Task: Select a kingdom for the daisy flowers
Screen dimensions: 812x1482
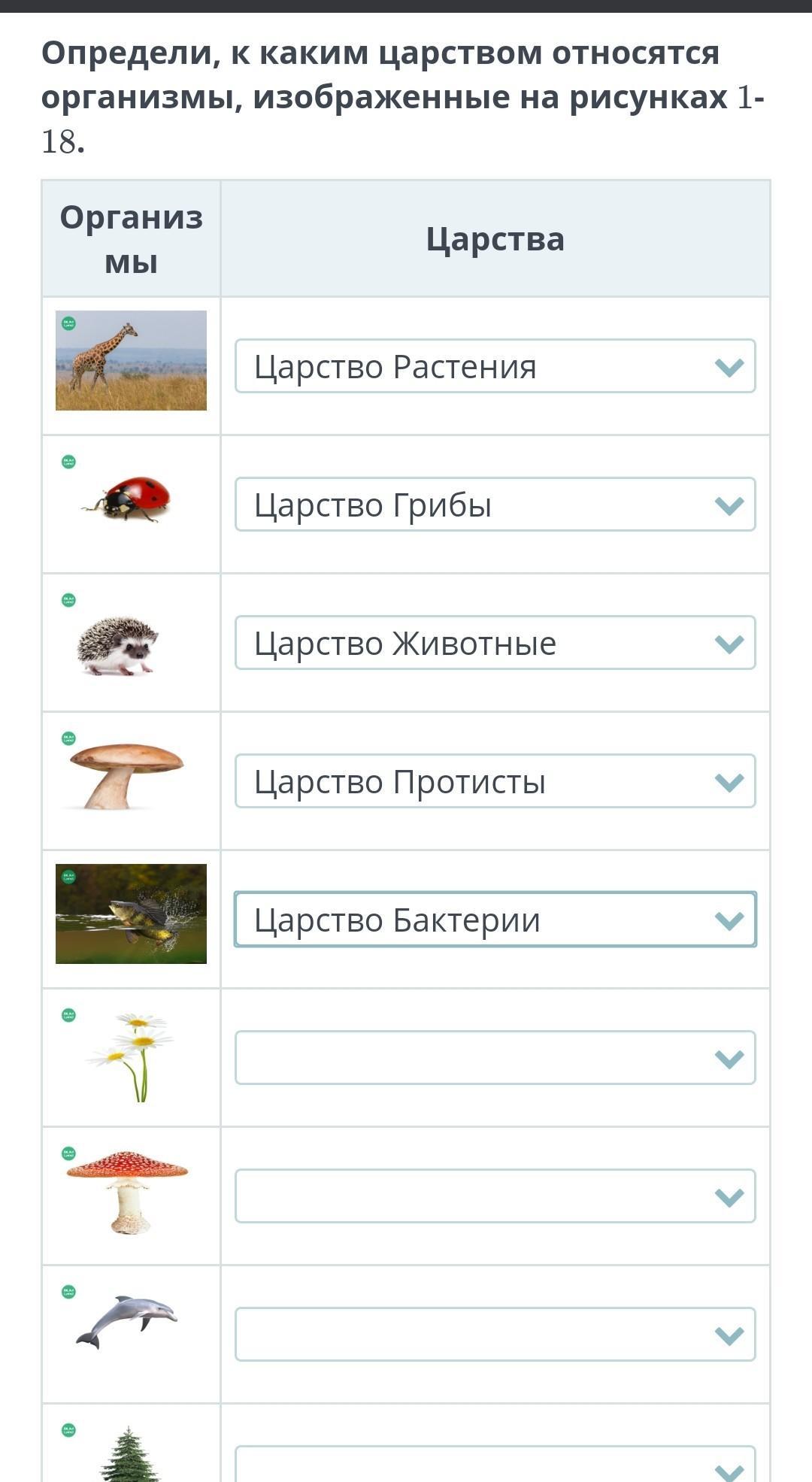Action: 495,1058
